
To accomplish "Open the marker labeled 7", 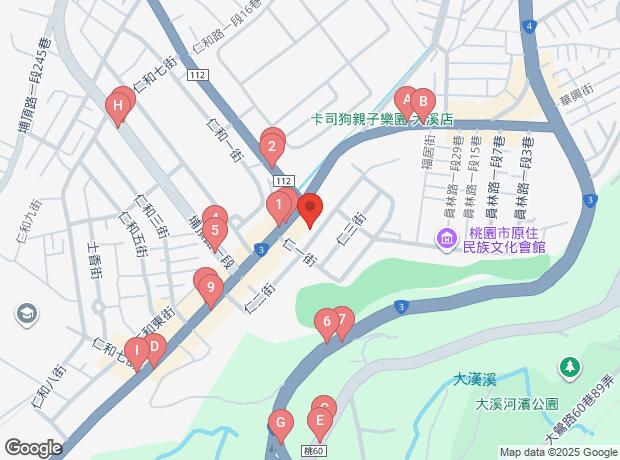I will (x=342, y=322).
